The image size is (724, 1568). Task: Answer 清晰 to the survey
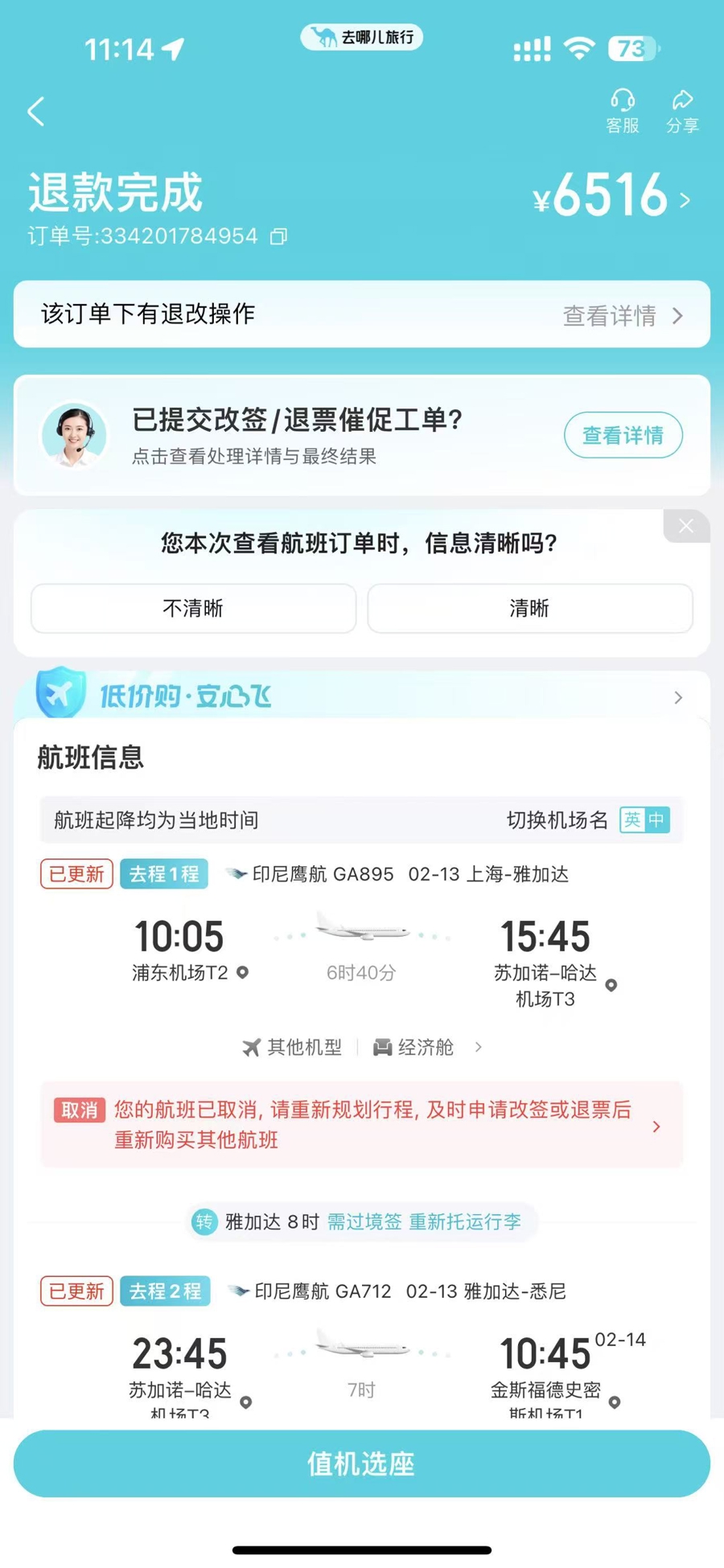click(529, 608)
